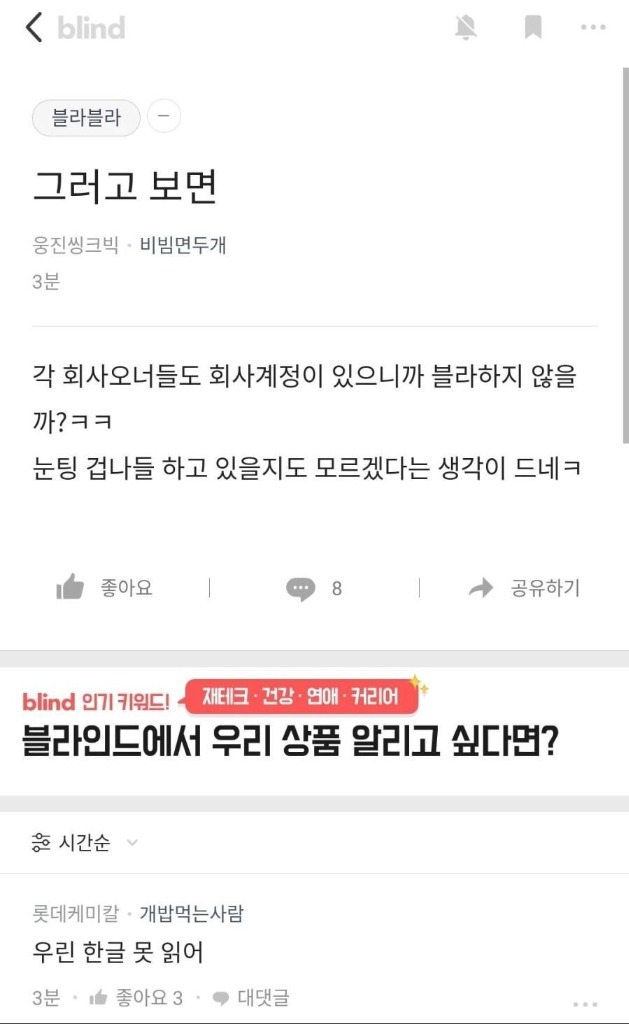The image size is (629, 1024).
Task: Go back using the back arrow
Action: (x=34, y=28)
